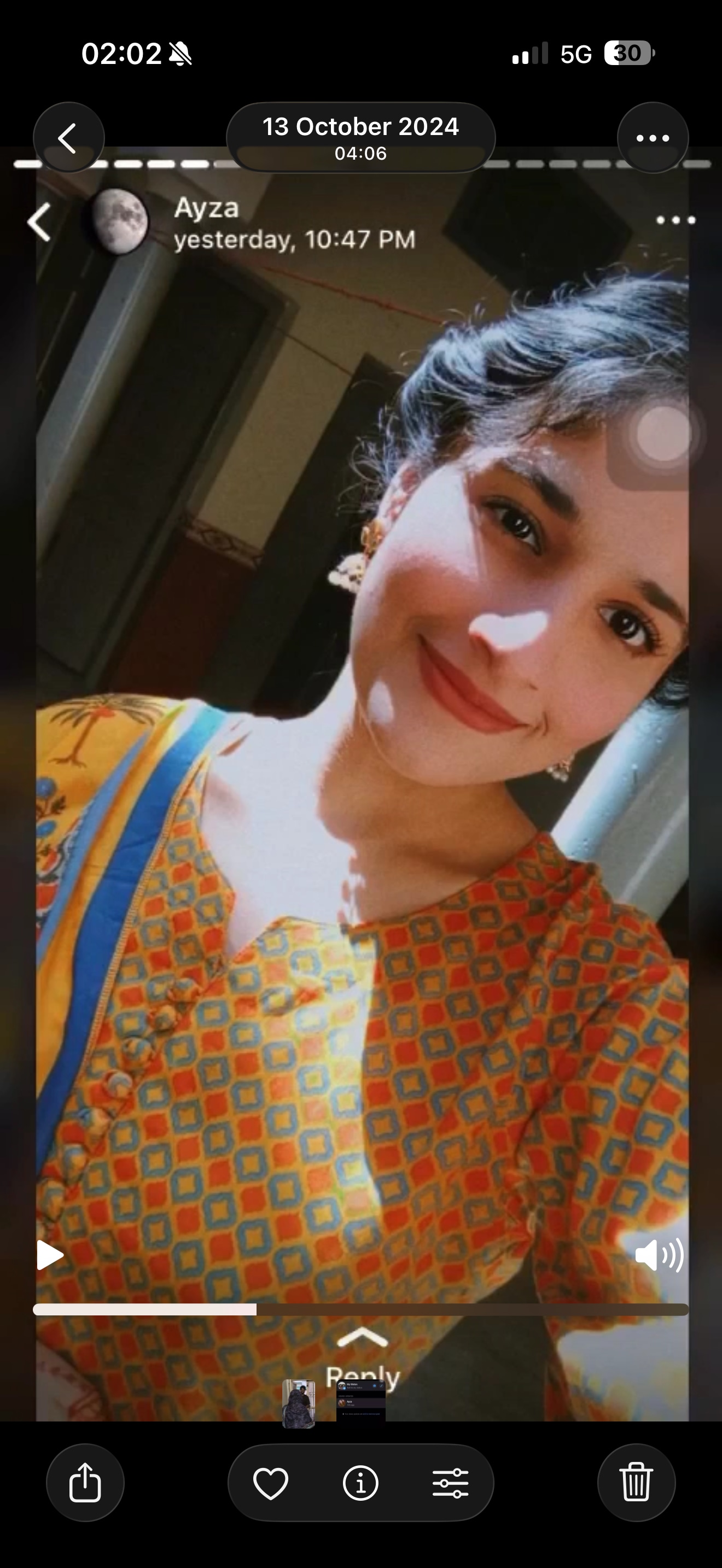Play the video
The height and width of the screenshot is (1568, 722).
[50, 1255]
